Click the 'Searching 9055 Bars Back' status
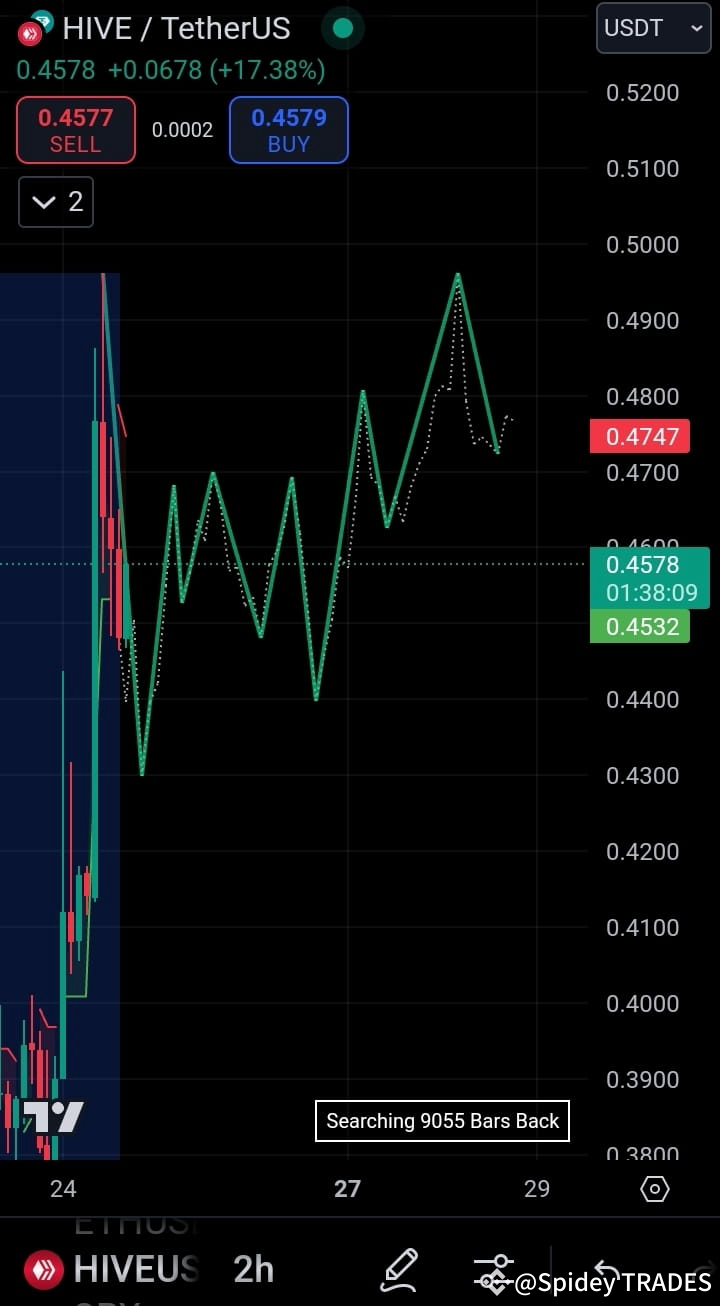 pyautogui.click(x=442, y=1121)
